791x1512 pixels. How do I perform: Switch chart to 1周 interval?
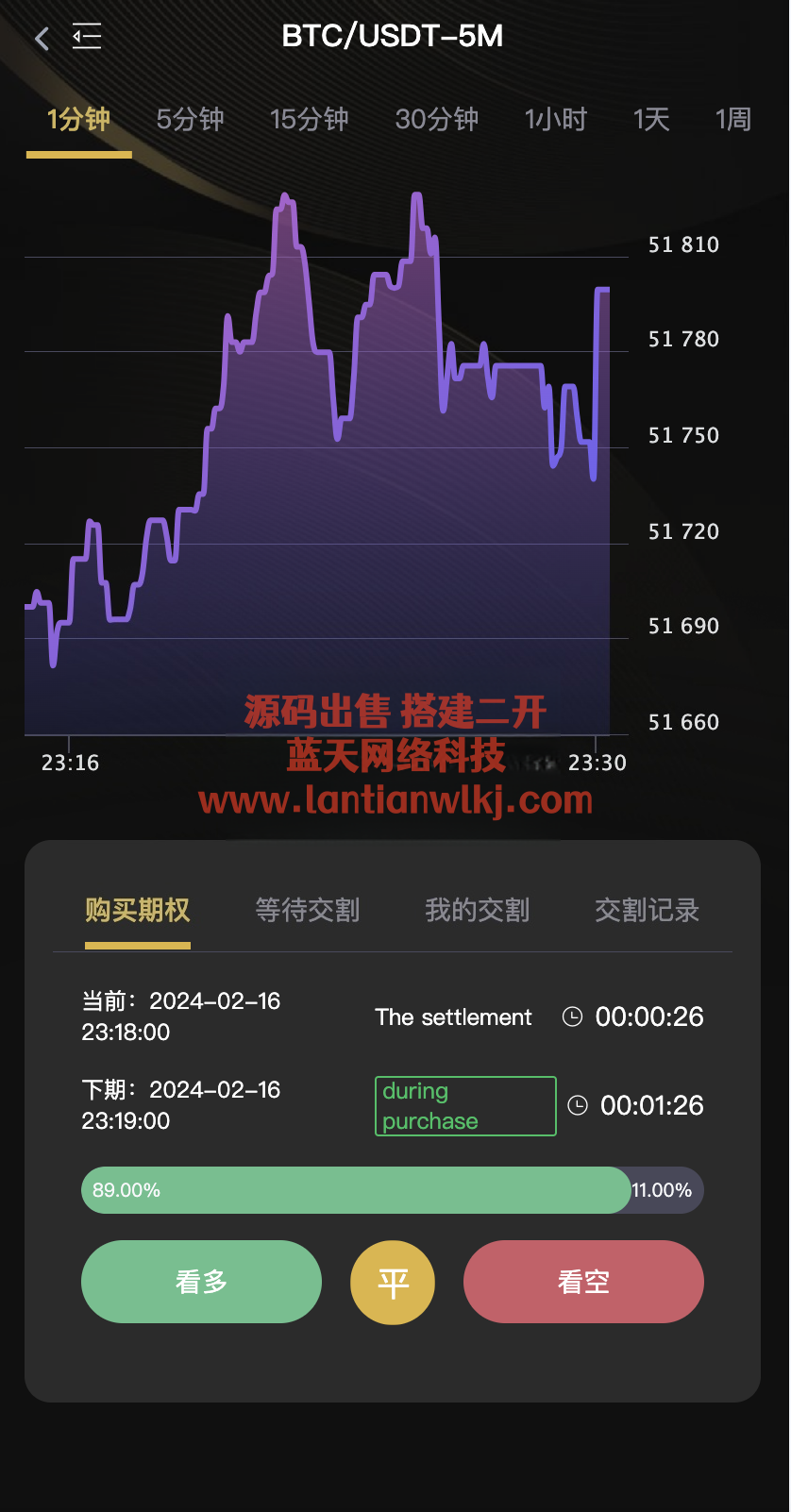733,120
